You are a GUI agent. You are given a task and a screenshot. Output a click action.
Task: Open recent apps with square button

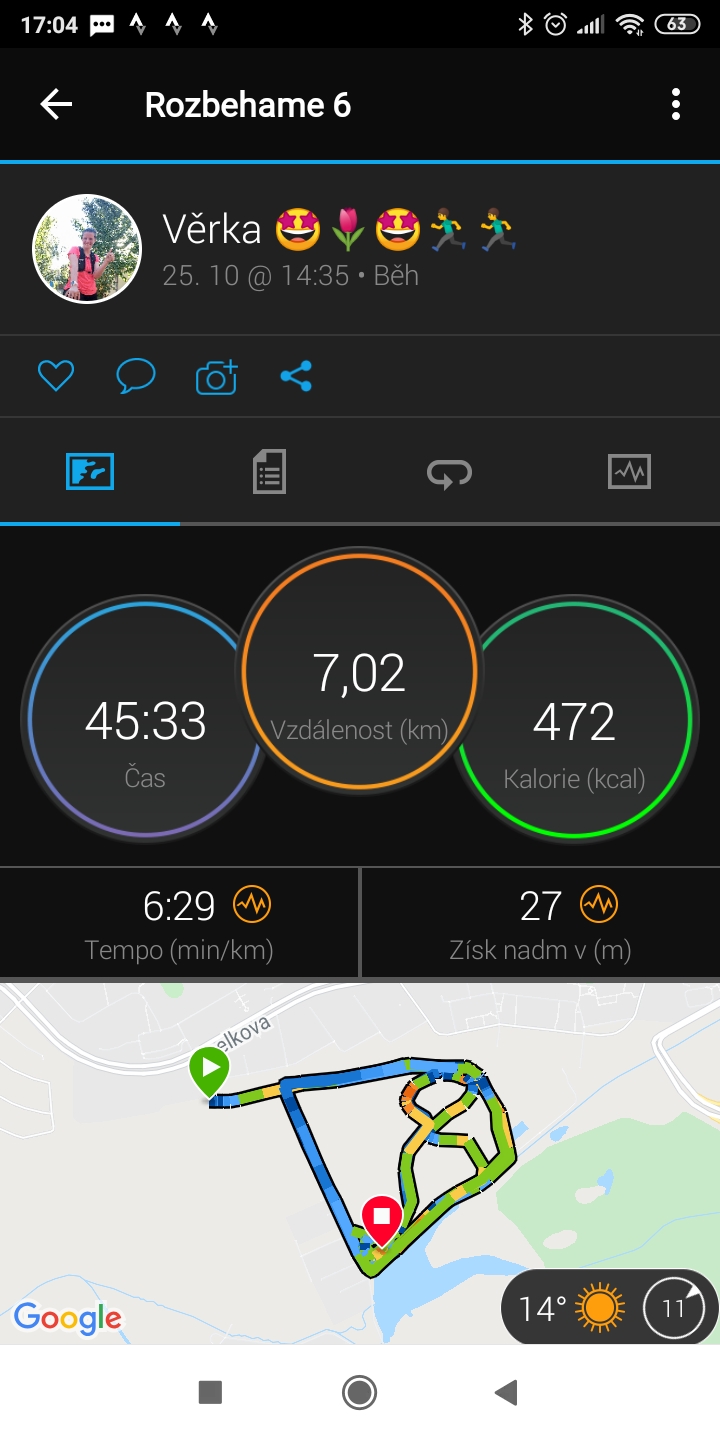point(210,1392)
